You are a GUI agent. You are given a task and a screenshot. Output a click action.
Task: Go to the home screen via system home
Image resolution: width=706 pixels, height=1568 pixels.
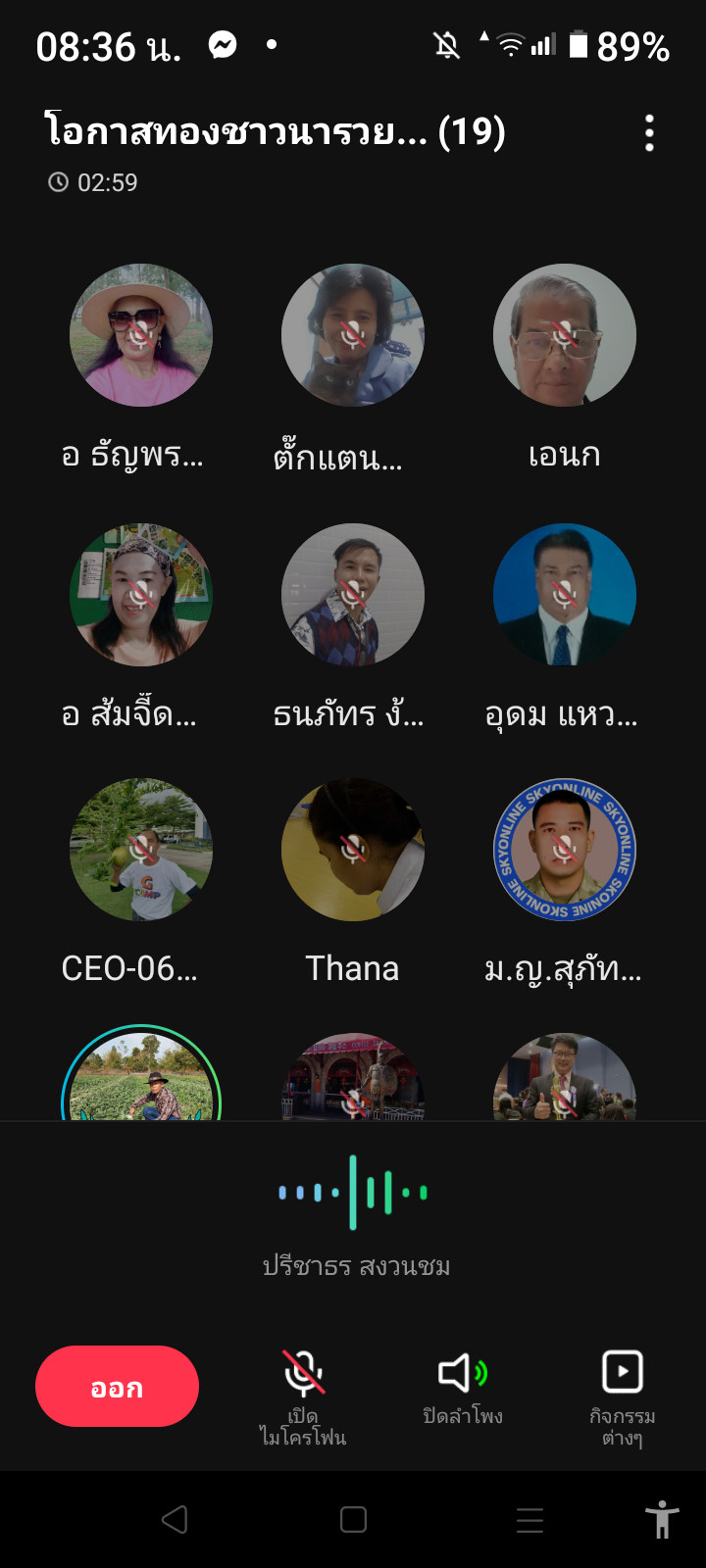coord(353,1520)
